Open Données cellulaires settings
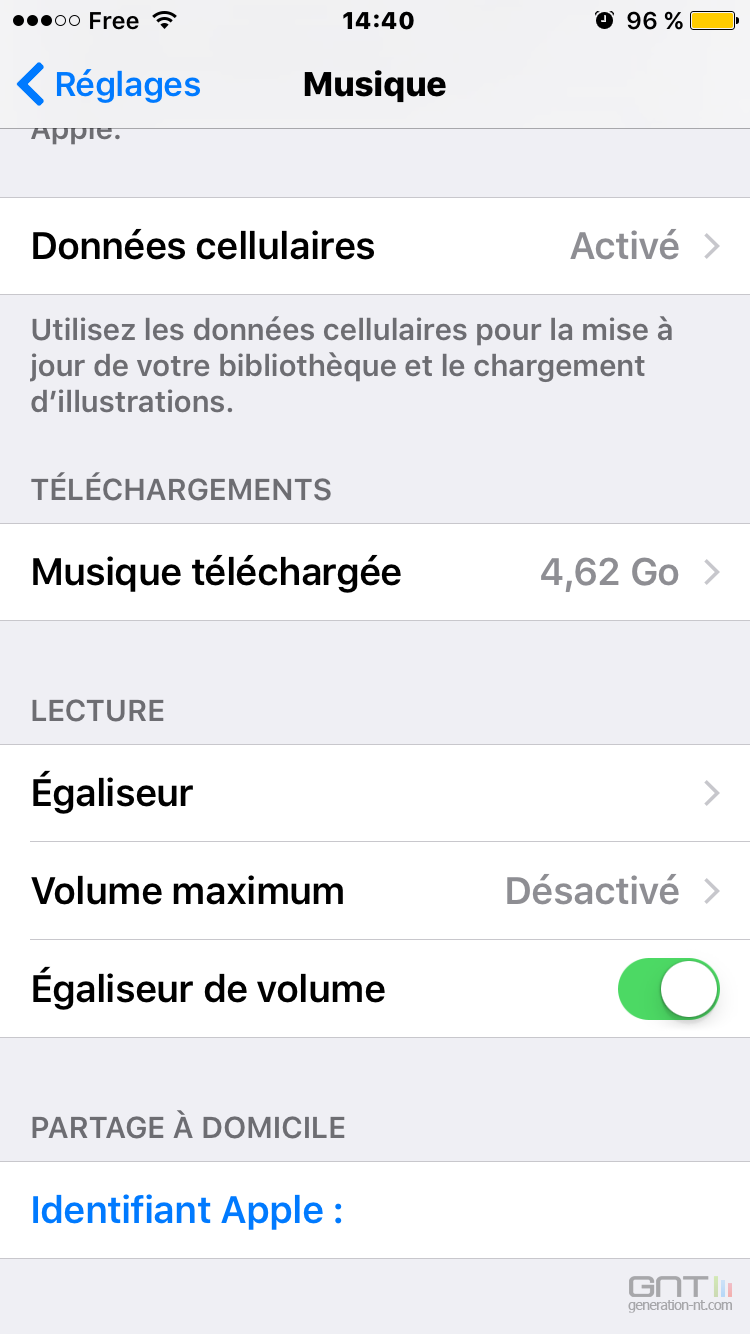The height and width of the screenshot is (1334, 750). (x=375, y=246)
